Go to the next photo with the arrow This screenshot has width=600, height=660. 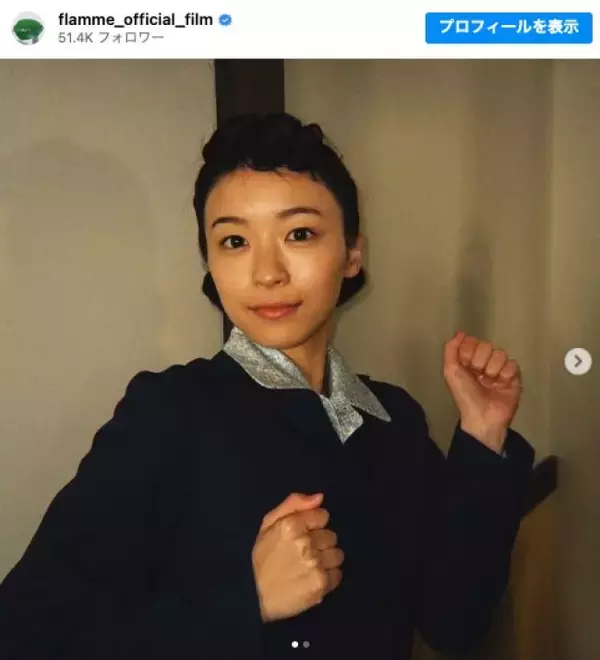577,361
